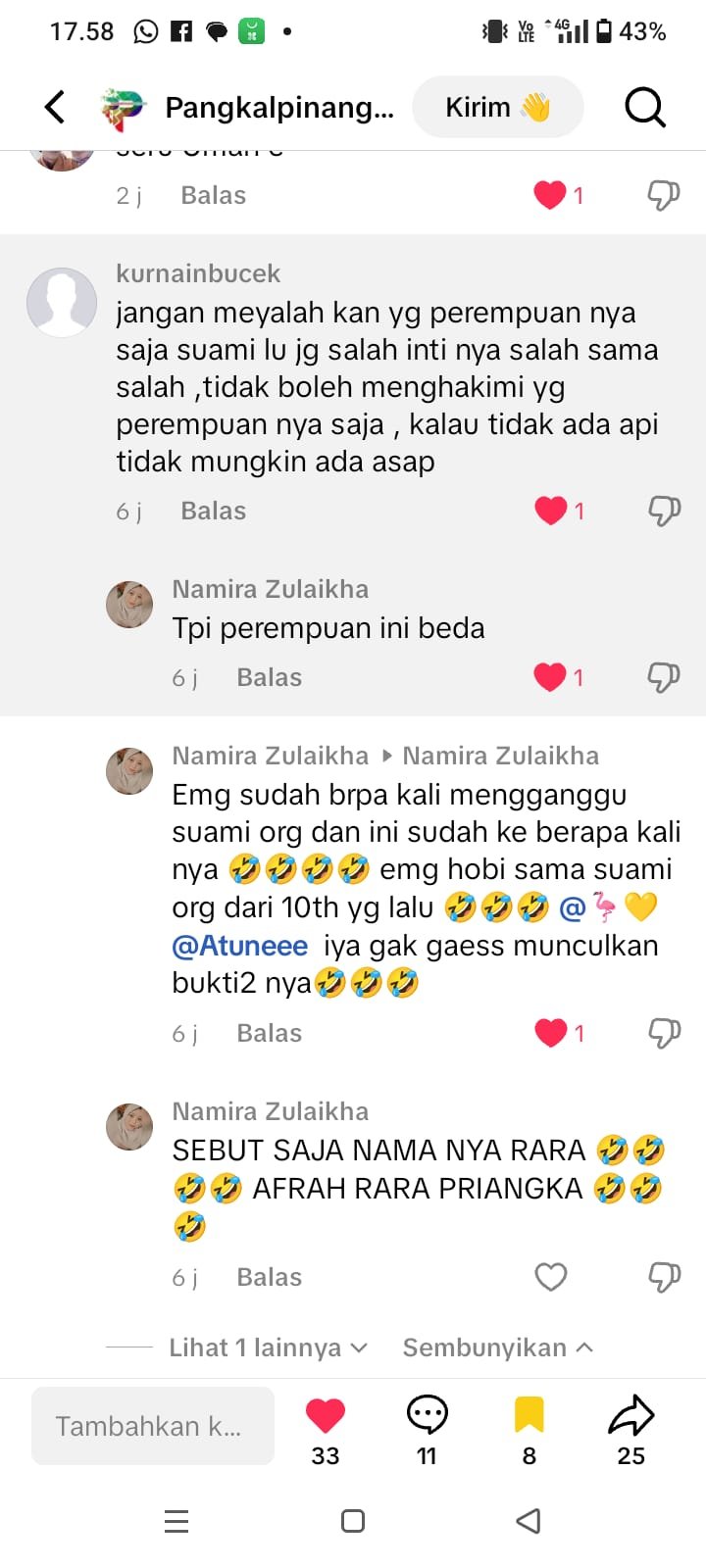Reply to kurnainbucek's comment via Balas
Image resolution: width=706 pixels, height=1568 pixels.
click(x=213, y=511)
